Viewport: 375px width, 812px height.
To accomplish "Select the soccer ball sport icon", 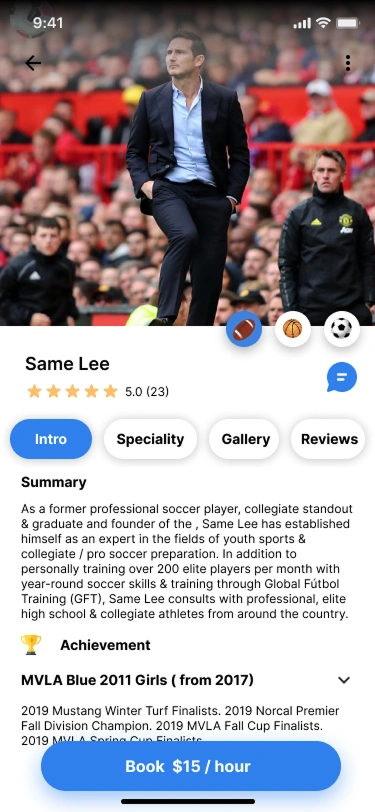I will click(x=341, y=329).
